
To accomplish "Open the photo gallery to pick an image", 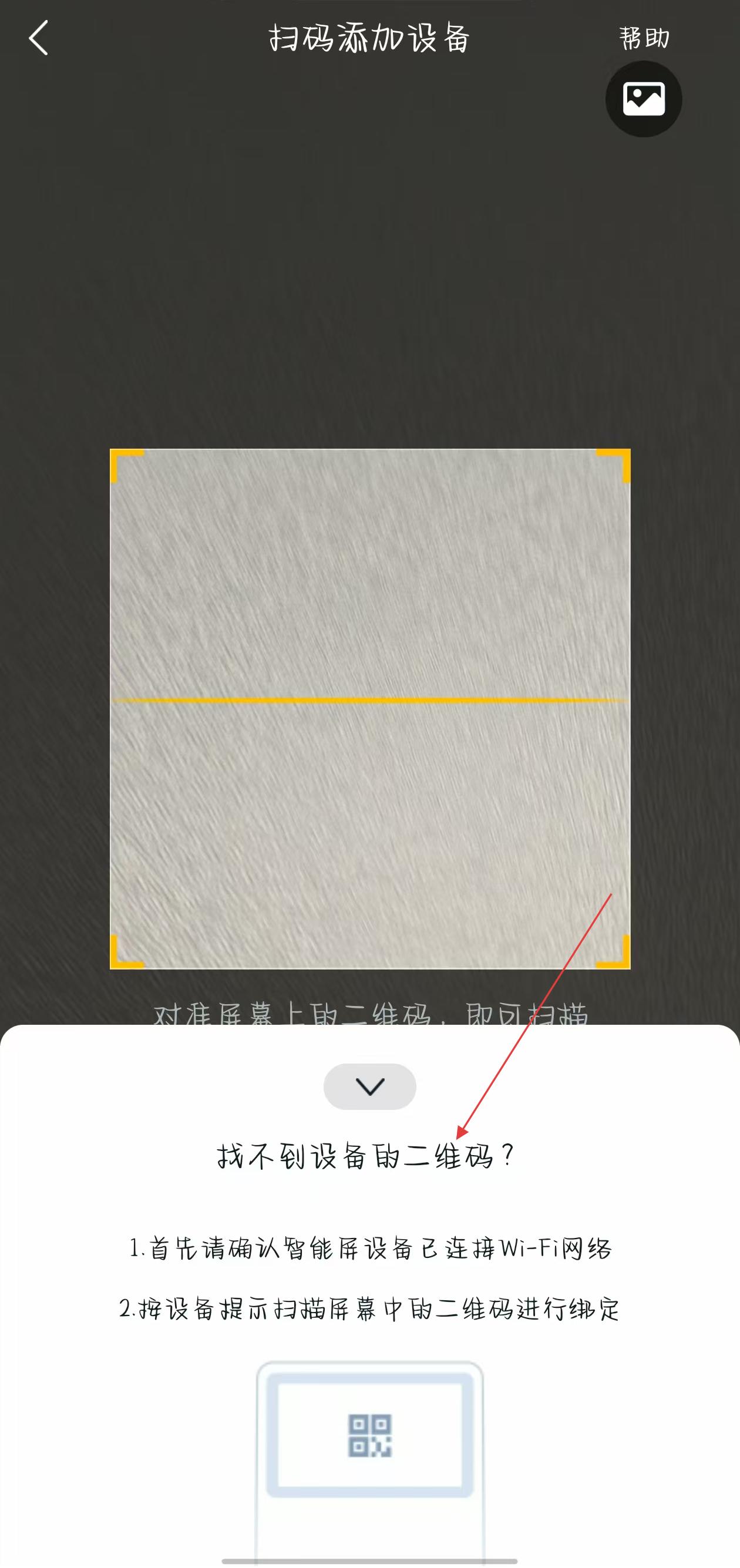I will 643,99.
